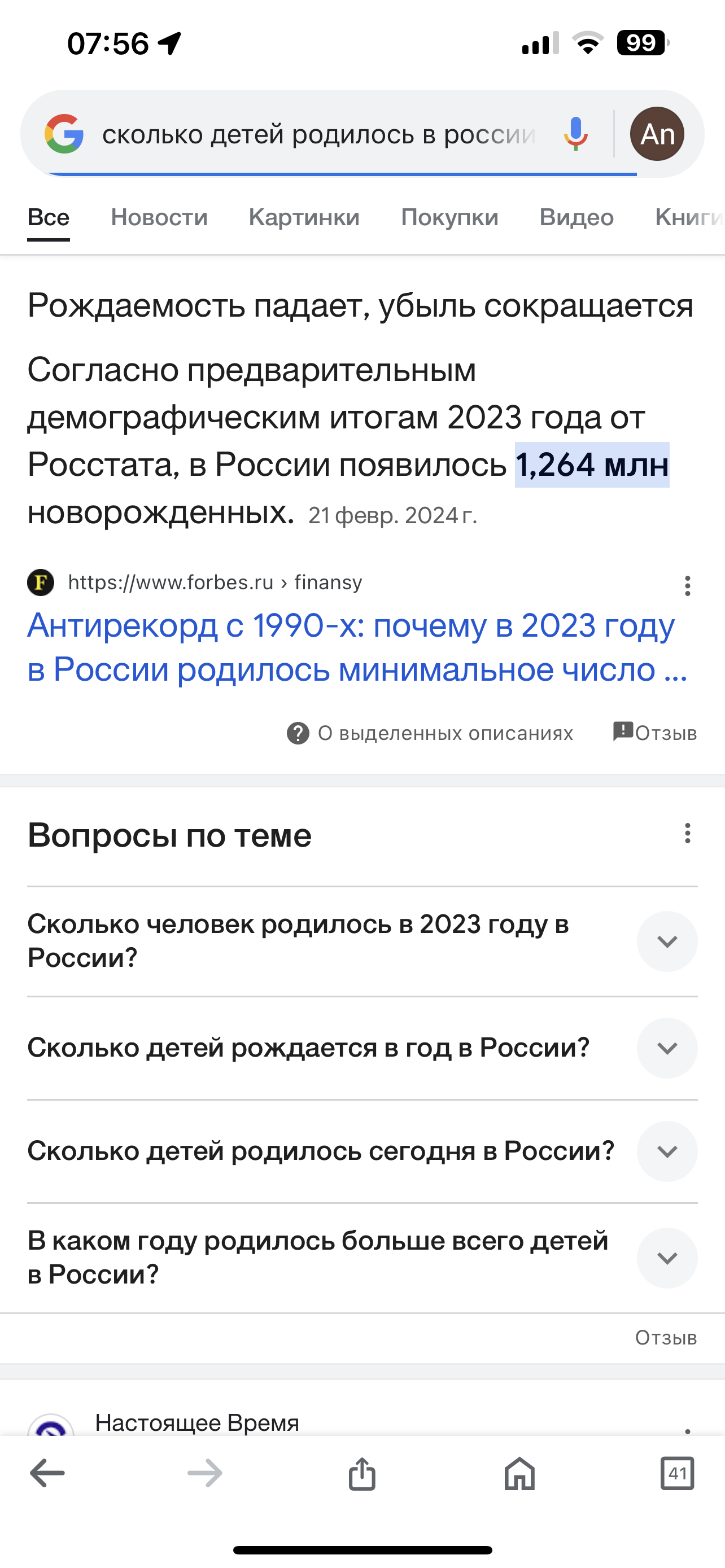Expand 'В каком году родилось больше всего детей'

[667, 1258]
